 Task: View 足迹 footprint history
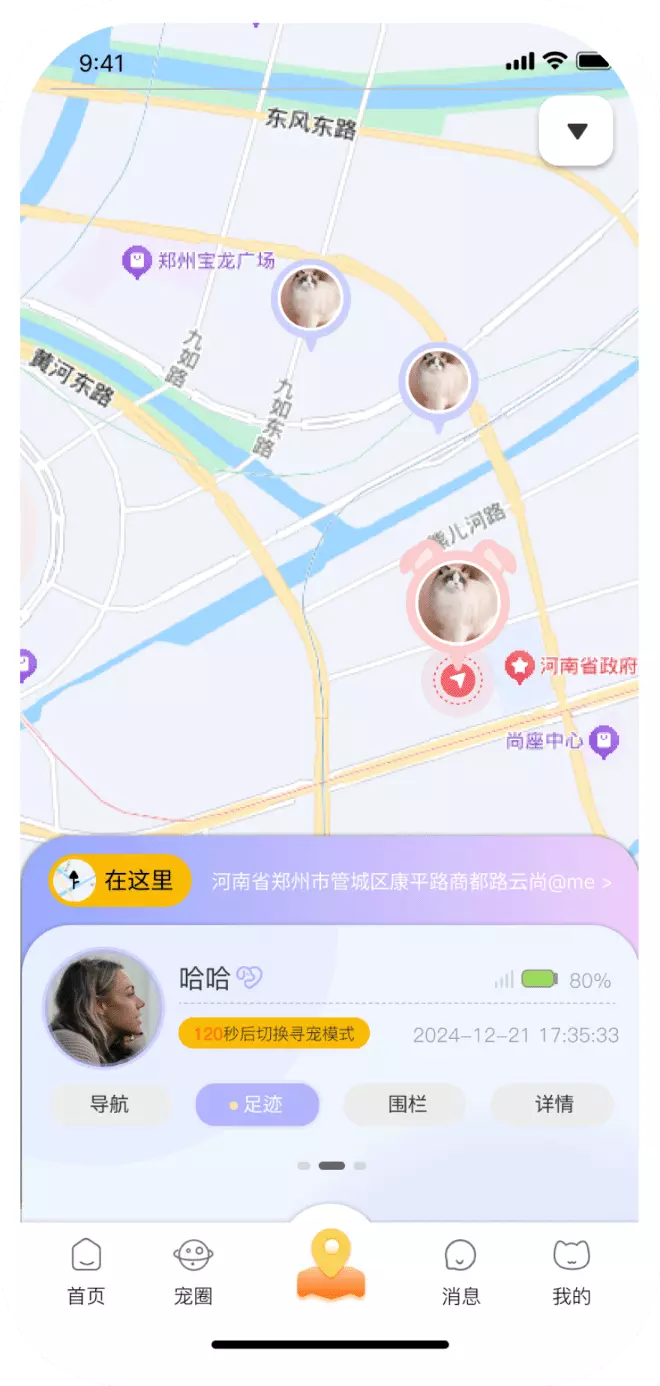coord(257,1105)
